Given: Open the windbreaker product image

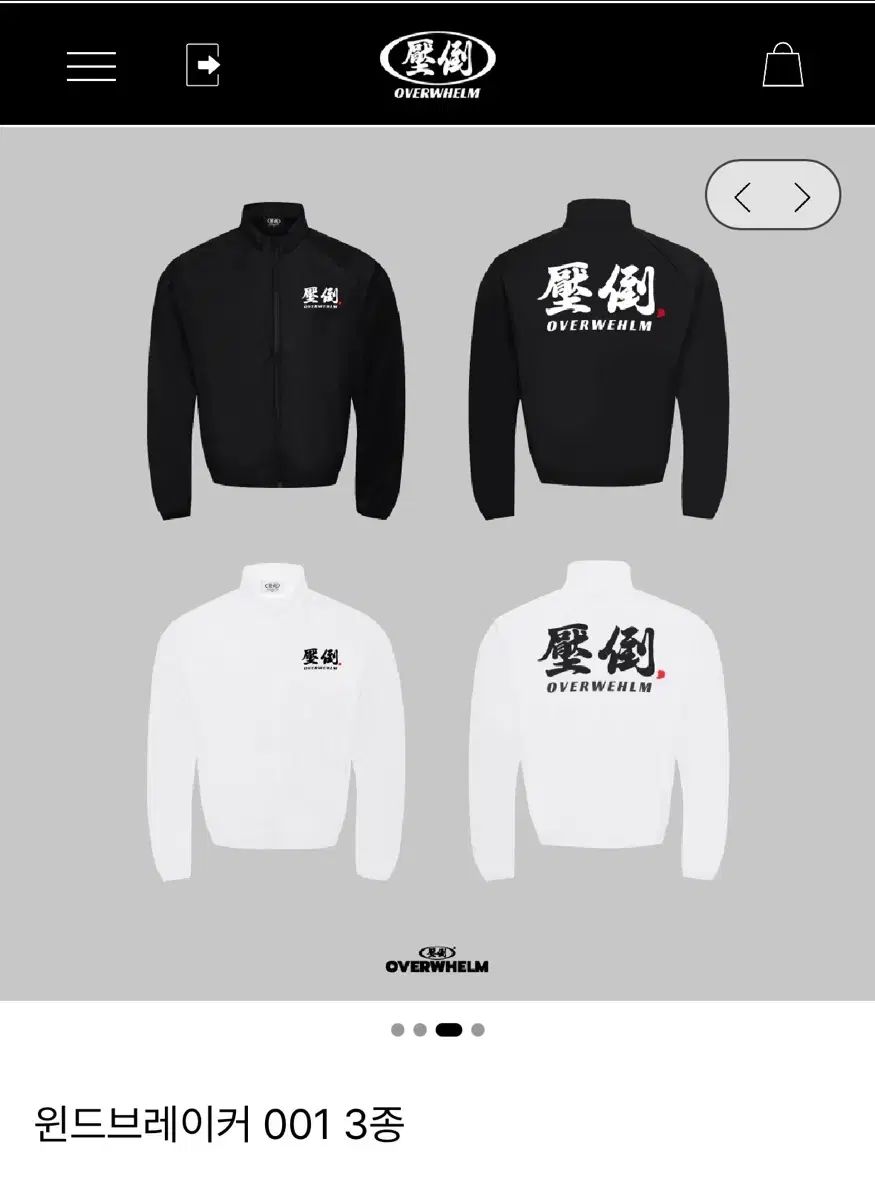Looking at the screenshot, I should coord(437,560).
